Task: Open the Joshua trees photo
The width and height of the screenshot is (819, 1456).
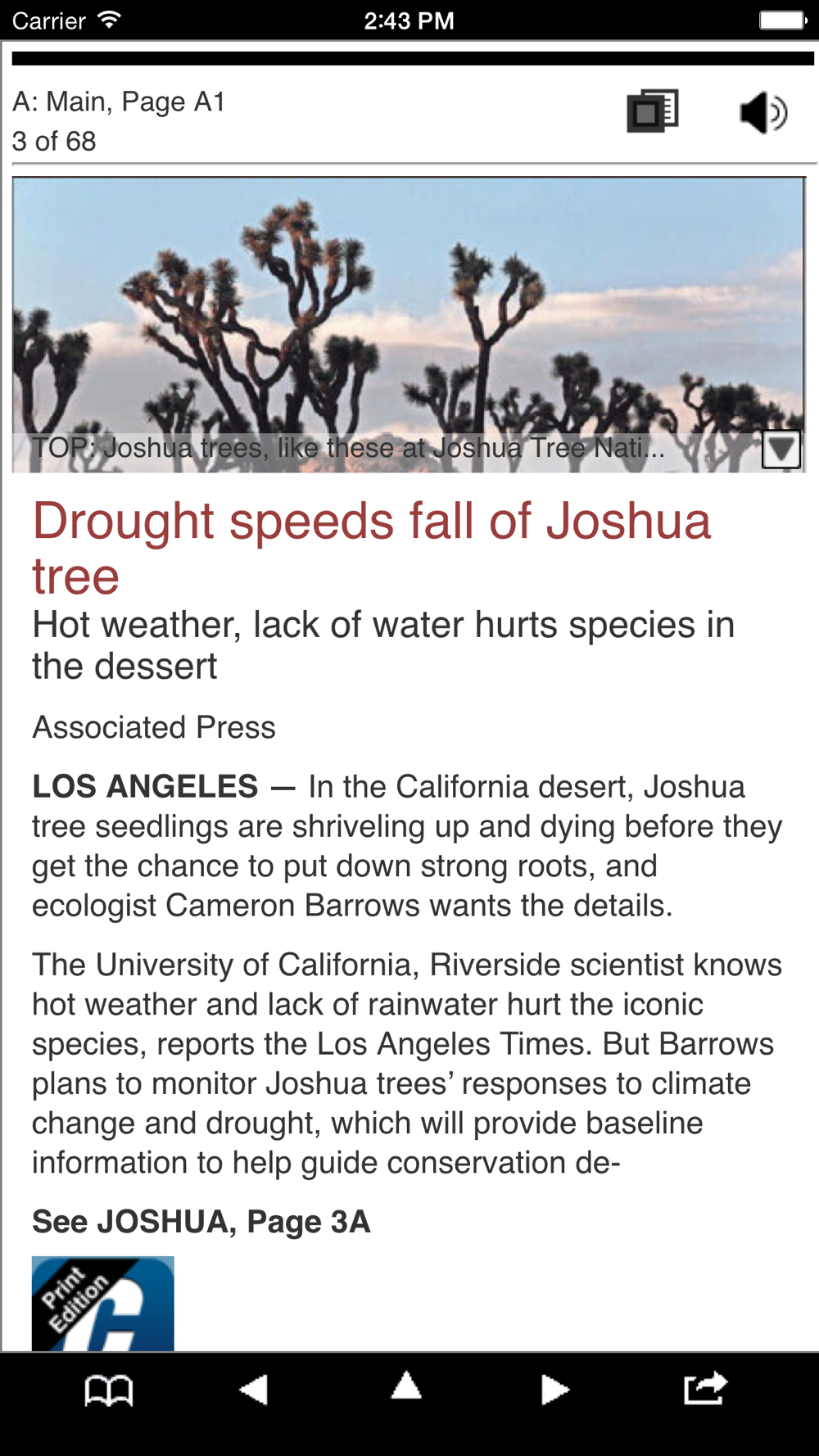Action: pos(409,324)
